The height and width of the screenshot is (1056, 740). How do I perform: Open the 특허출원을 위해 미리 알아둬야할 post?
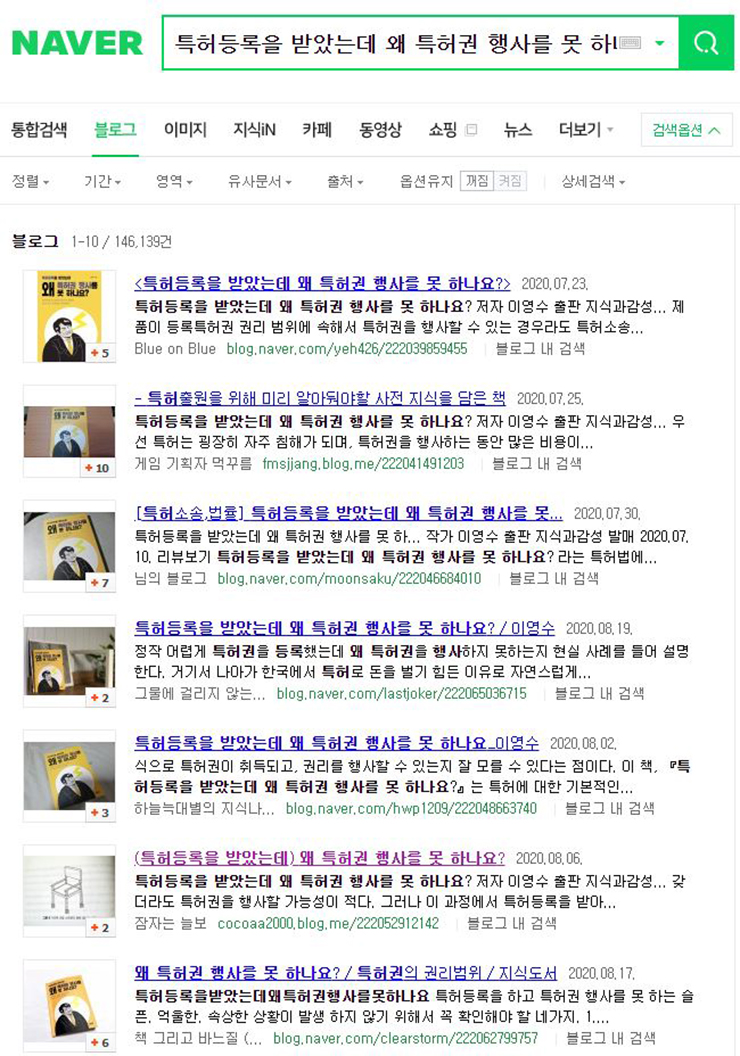click(x=320, y=398)
